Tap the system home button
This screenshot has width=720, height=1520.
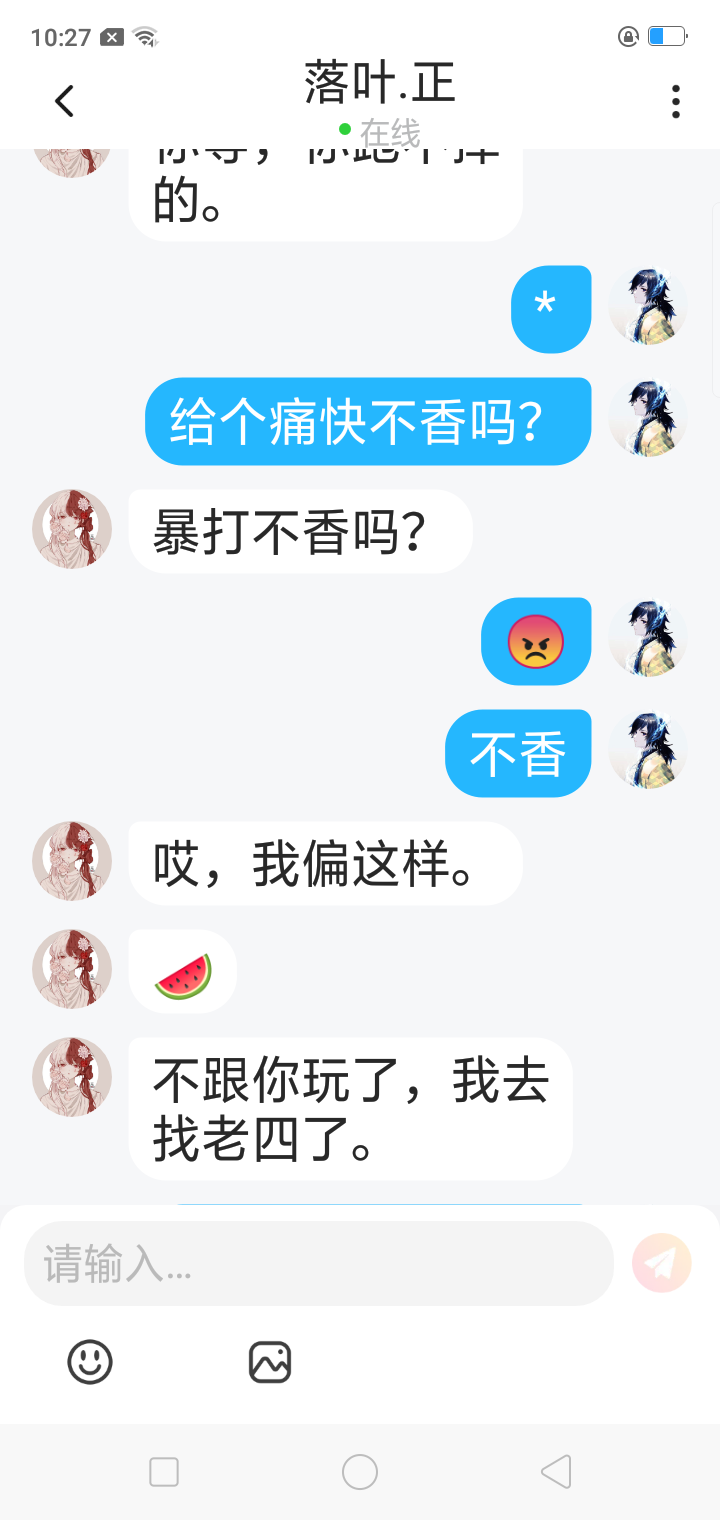(360, 1472)
